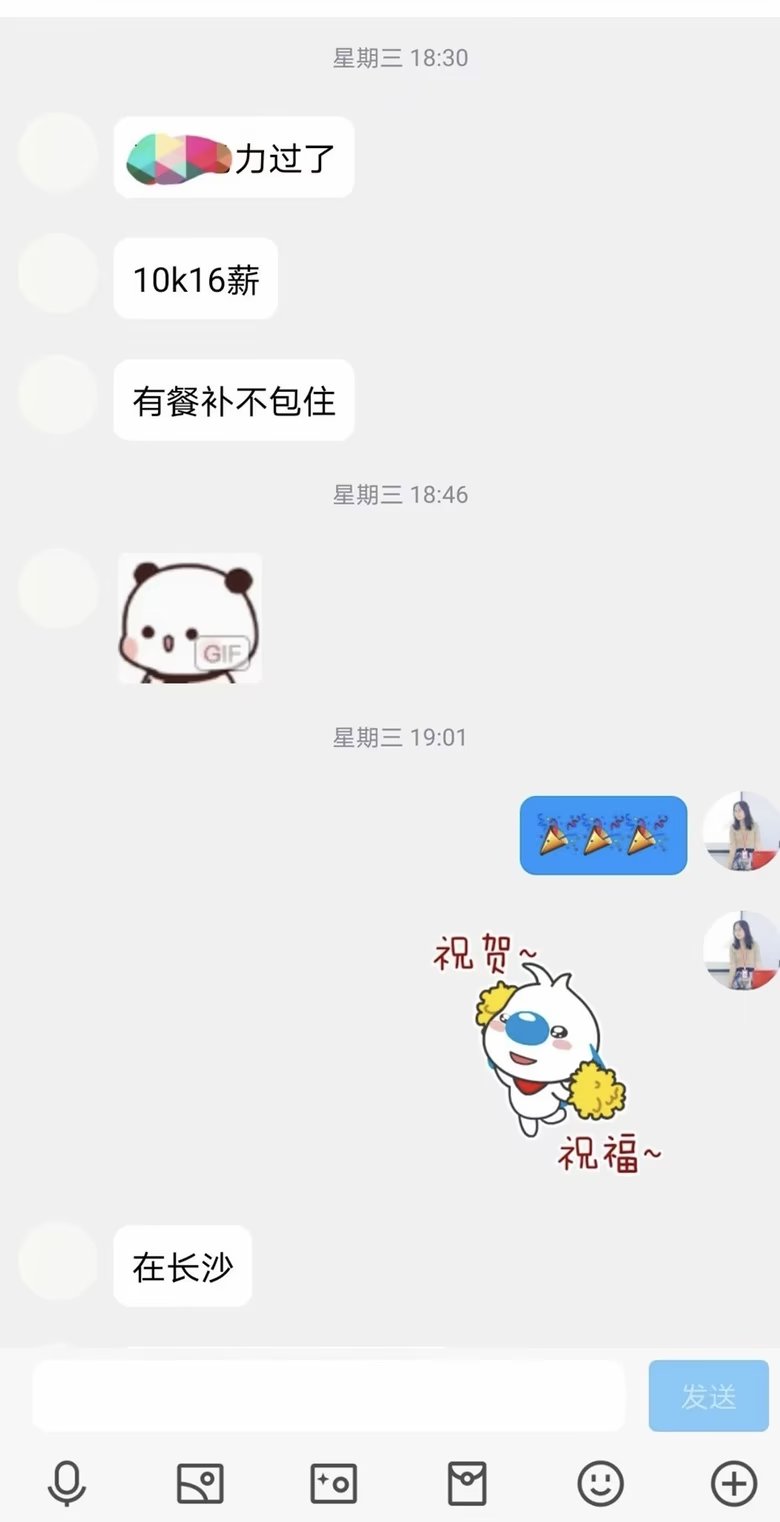The image size is (780, 1522).
Task: Open the panda GIF sticker
Action: (x=190, y=618)
